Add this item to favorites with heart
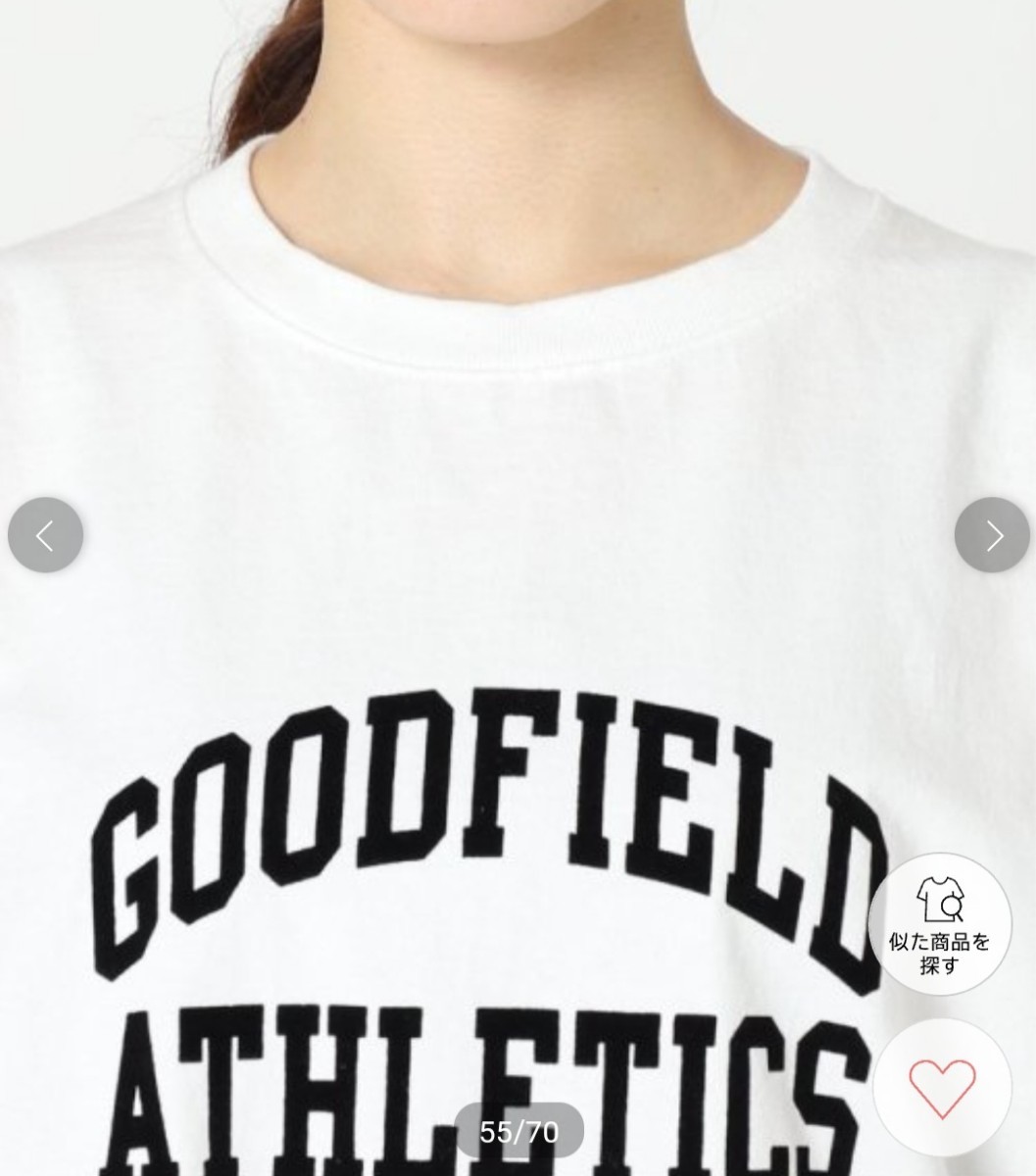This screenshot has width=1036, height=1176. (x=941, y=1089)
